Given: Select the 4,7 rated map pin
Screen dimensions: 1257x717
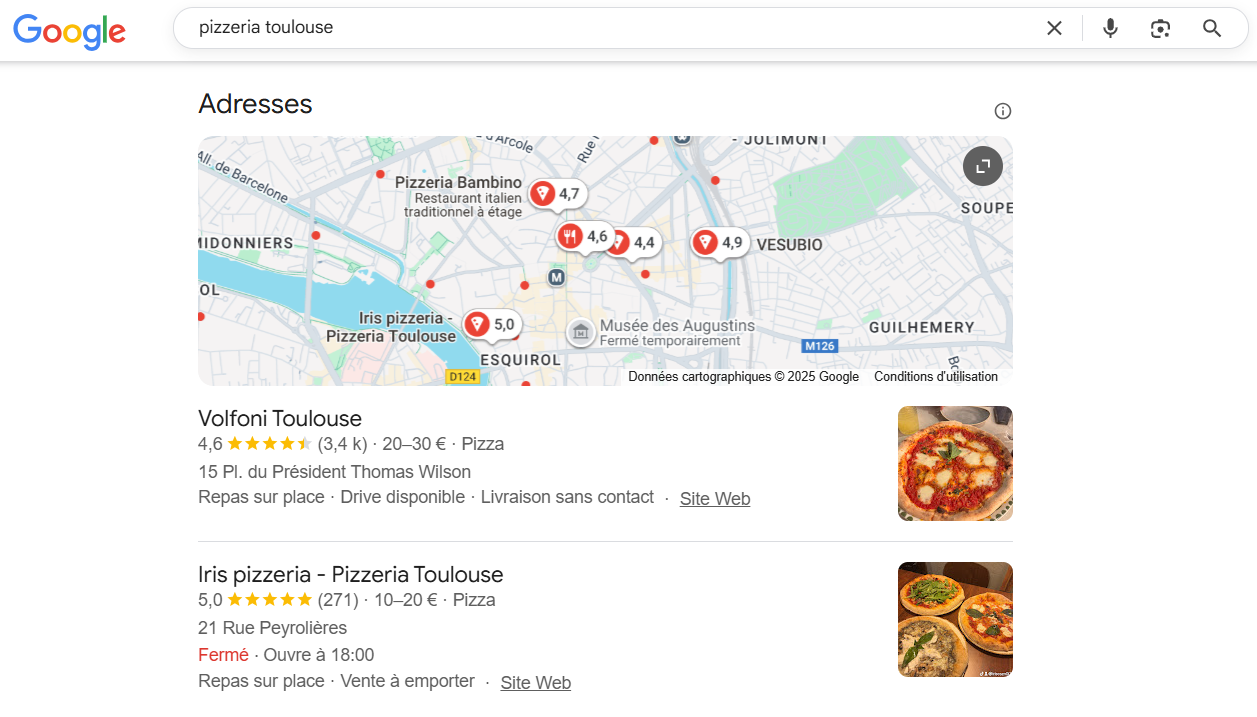Looking at the screenshot, I should click(556, 194).
